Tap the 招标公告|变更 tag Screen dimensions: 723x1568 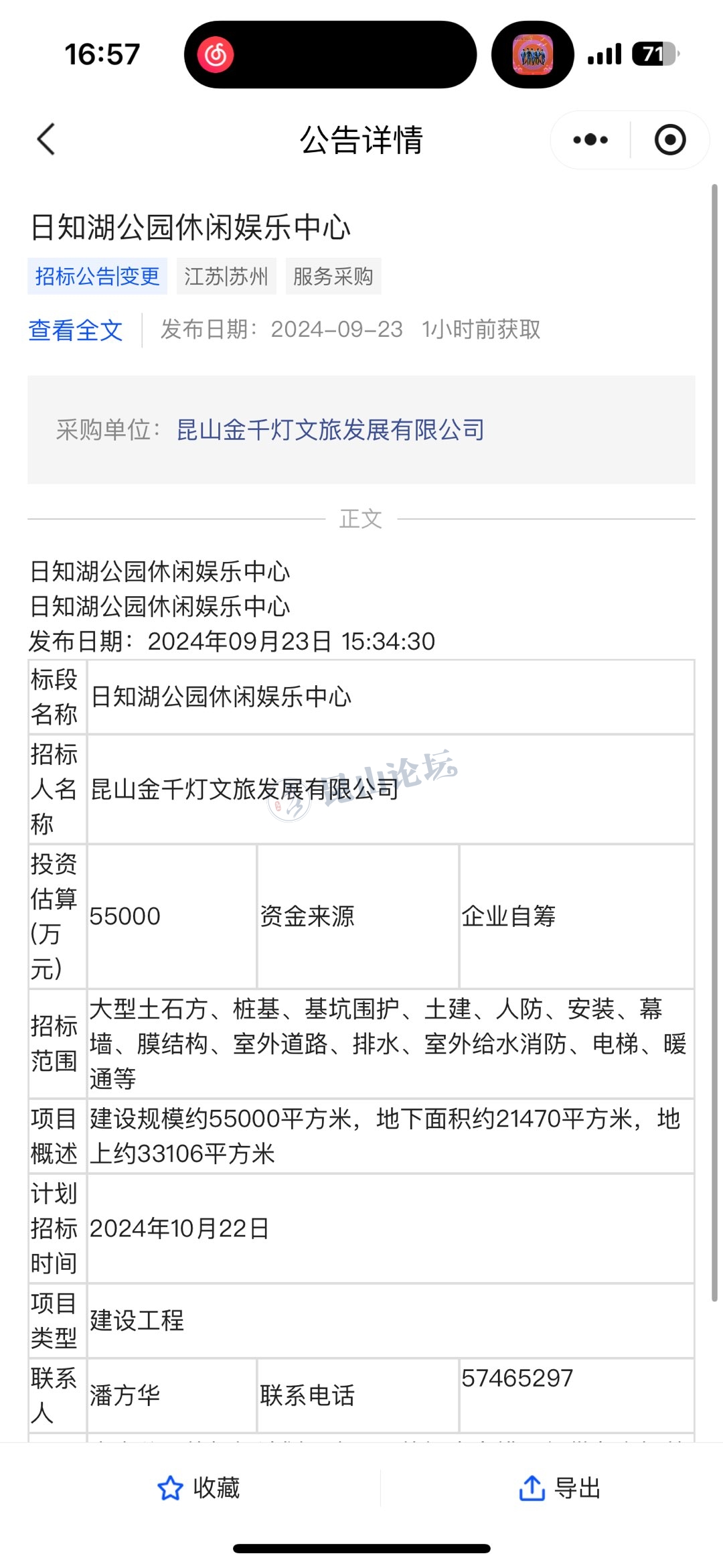pyautogui.click(x=98, y=276)
